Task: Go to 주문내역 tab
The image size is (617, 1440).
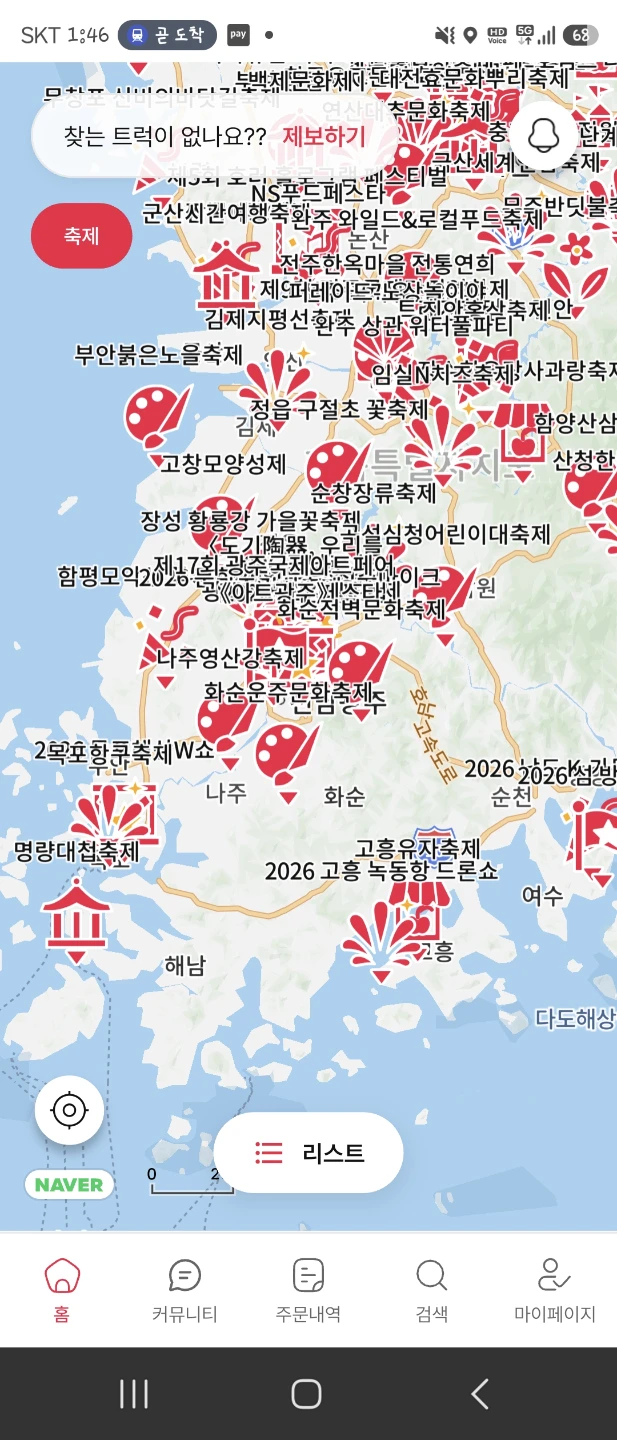Action: click(x=308, y=1290)
